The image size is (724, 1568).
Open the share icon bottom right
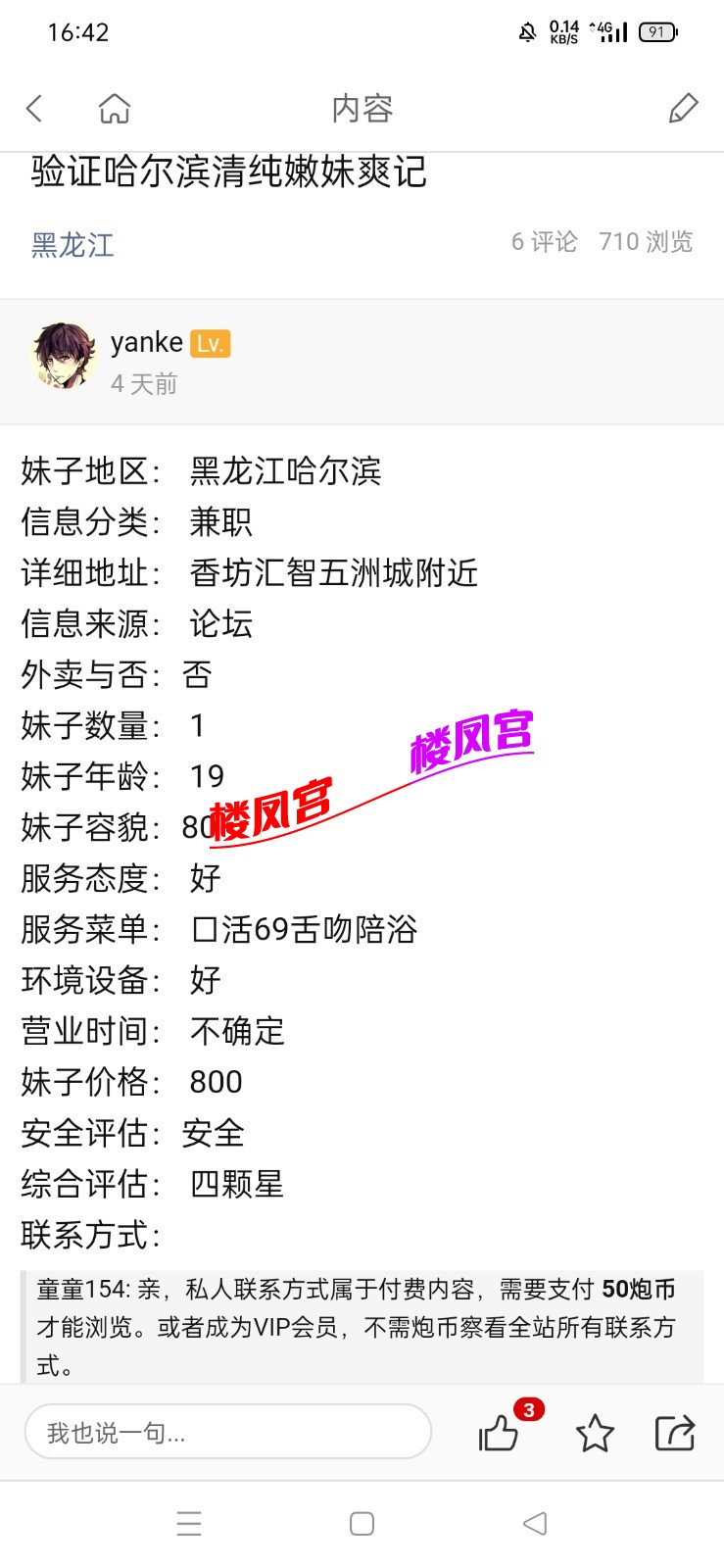(674, 1432)
